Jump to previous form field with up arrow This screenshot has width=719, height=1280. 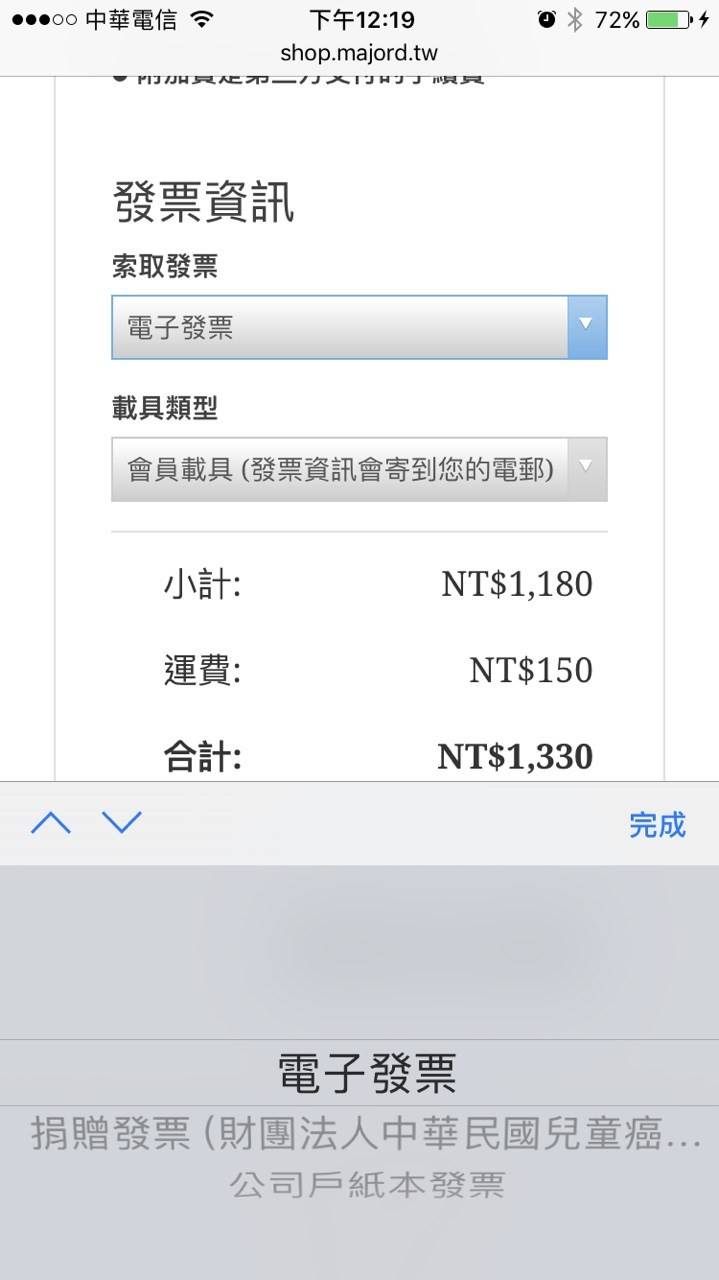point(51,823)
